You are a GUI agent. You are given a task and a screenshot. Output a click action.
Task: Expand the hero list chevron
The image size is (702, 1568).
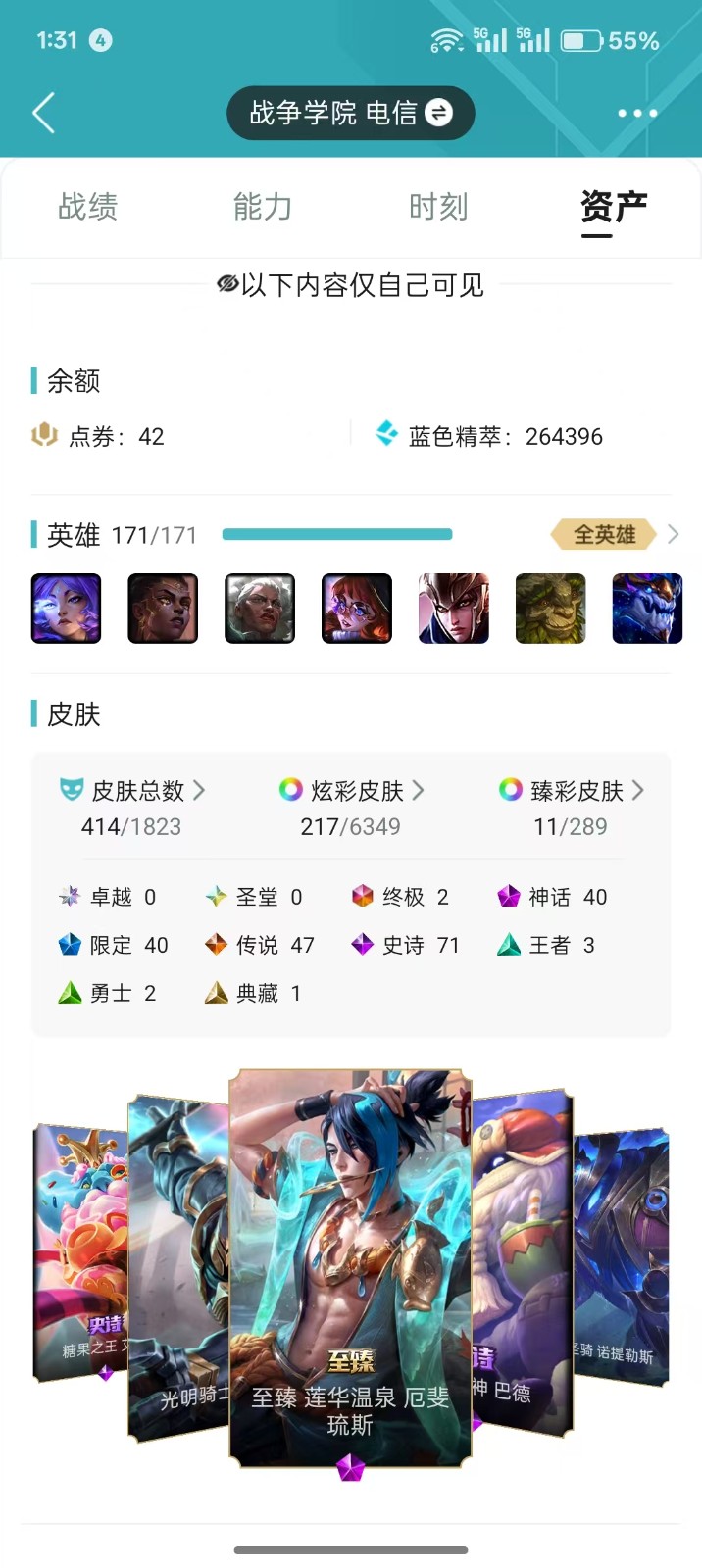click(673, 535)
